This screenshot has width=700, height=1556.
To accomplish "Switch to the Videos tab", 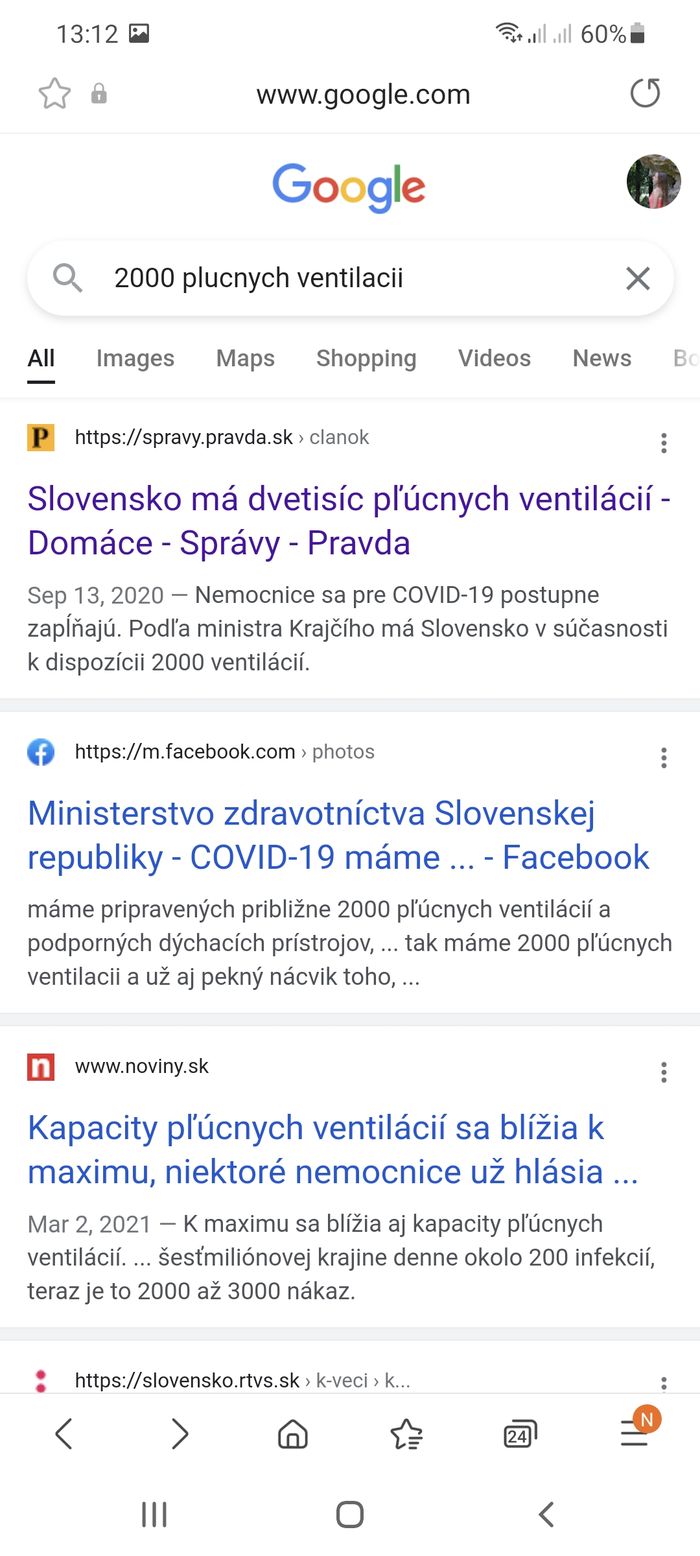I will tap(494, 358).
